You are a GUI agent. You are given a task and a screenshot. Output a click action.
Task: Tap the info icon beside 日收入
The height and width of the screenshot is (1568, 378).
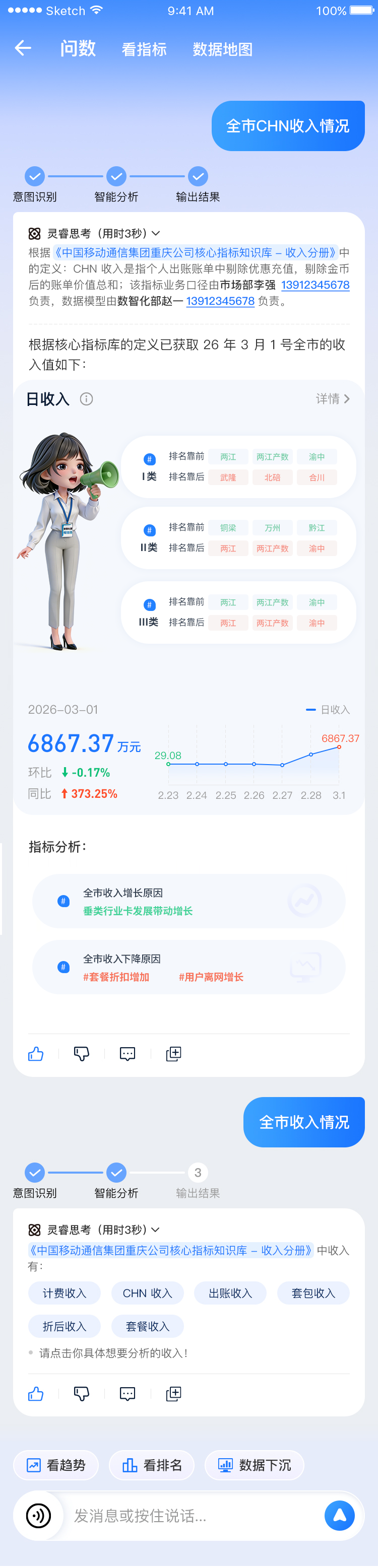coord(86,399)
